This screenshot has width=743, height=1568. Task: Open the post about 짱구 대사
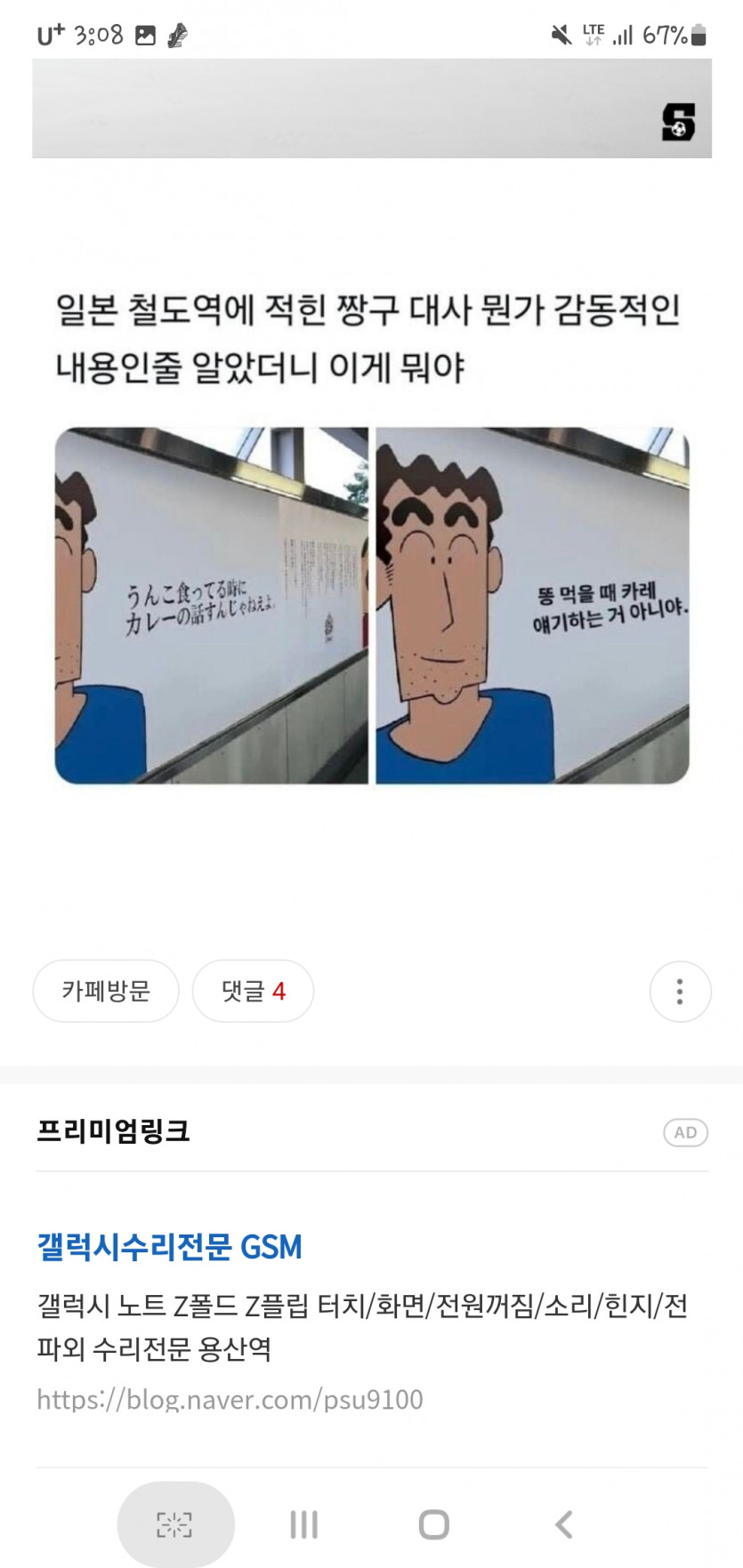(x=367, y=338)
